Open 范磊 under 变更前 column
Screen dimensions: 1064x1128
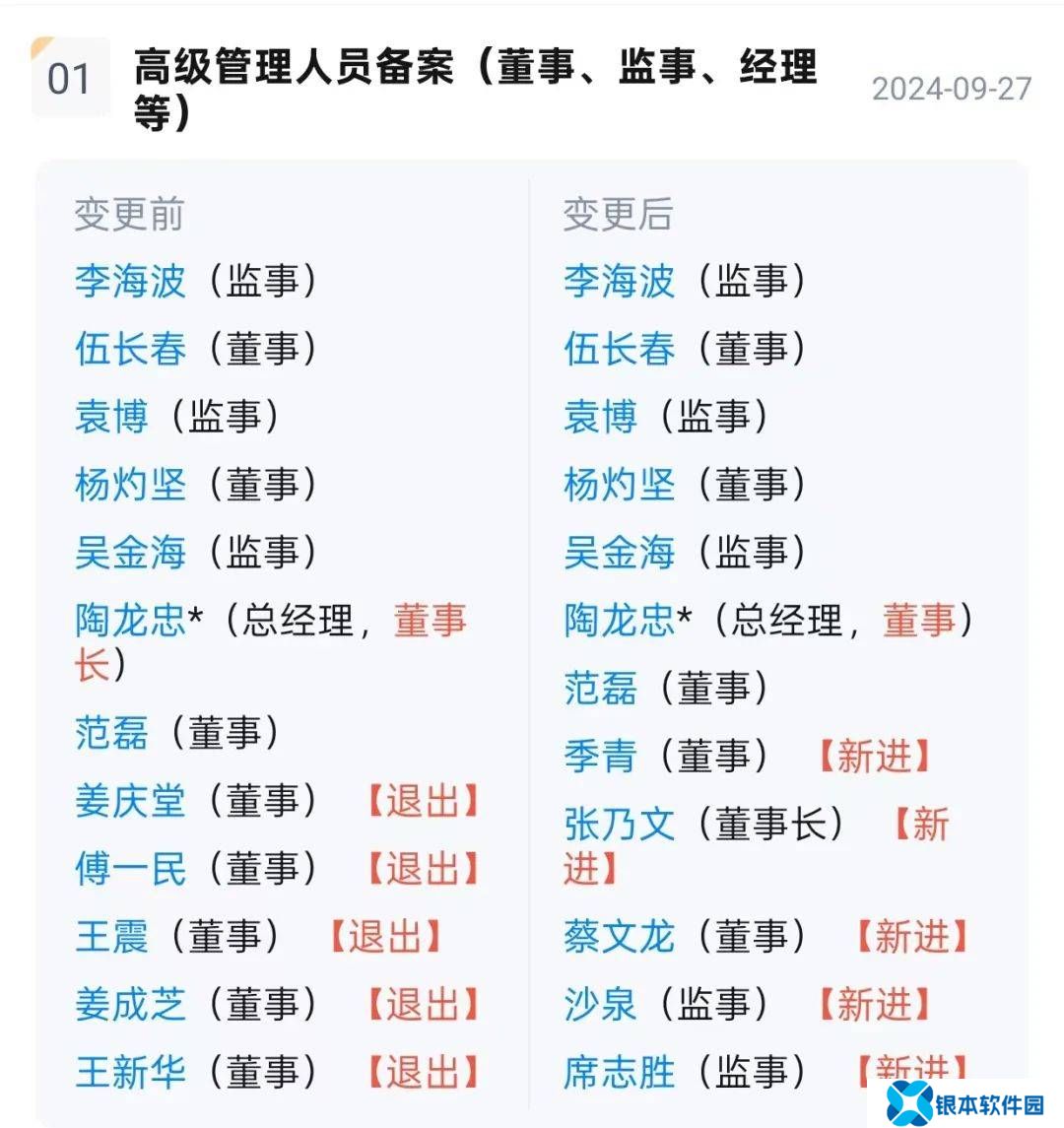coord(111,733)
